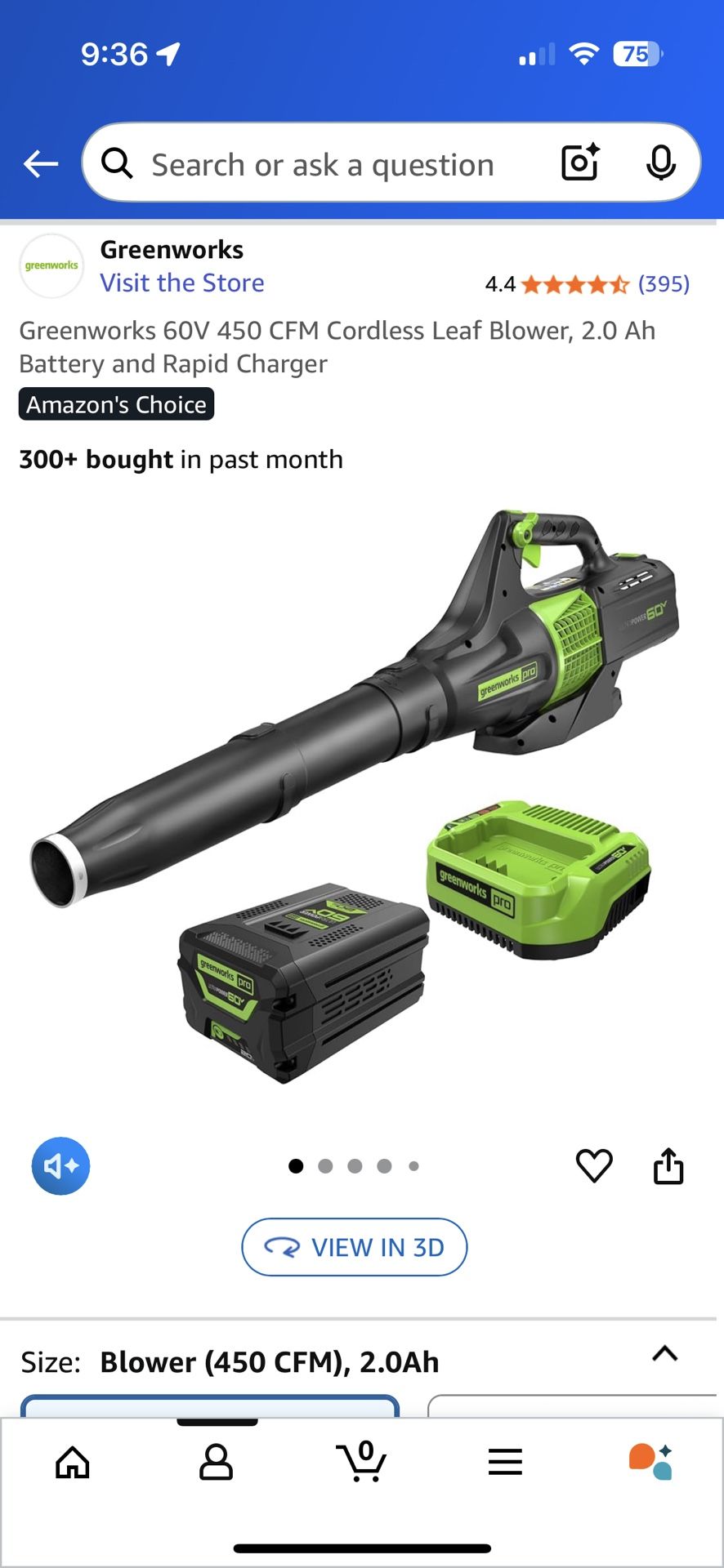Mute the product video audio
Viewport: 724px width, 1568px height.
[60, 1166]
